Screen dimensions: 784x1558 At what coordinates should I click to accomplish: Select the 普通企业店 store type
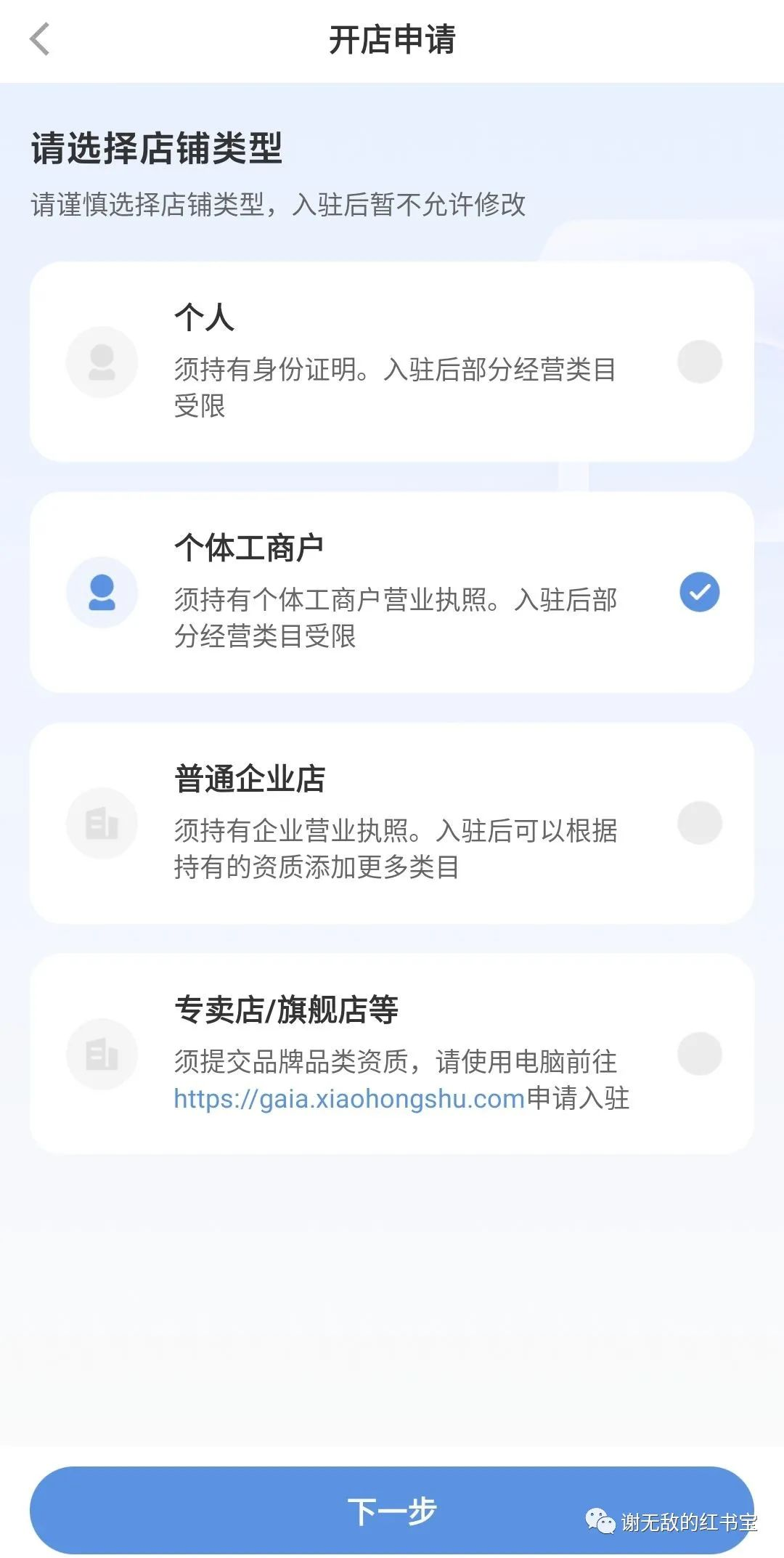(x=699, y=823)
